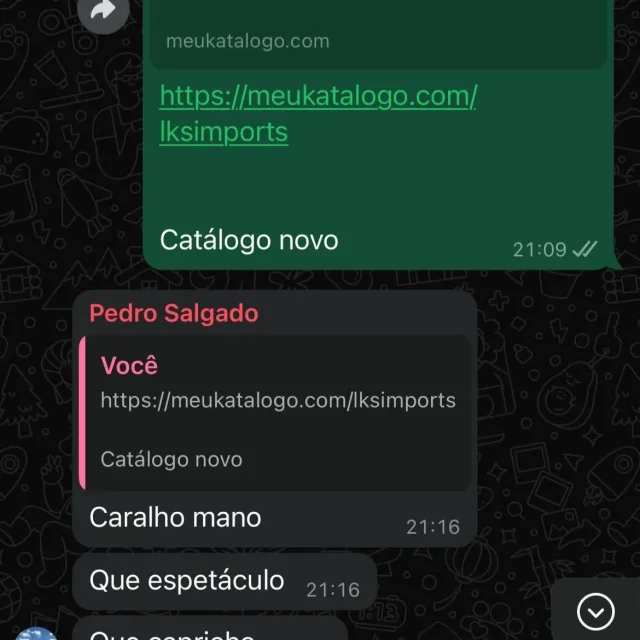Viewport: 640px width, 640px height.
Task: Jump to latest messages with down arrow
Action: (596, 610)
